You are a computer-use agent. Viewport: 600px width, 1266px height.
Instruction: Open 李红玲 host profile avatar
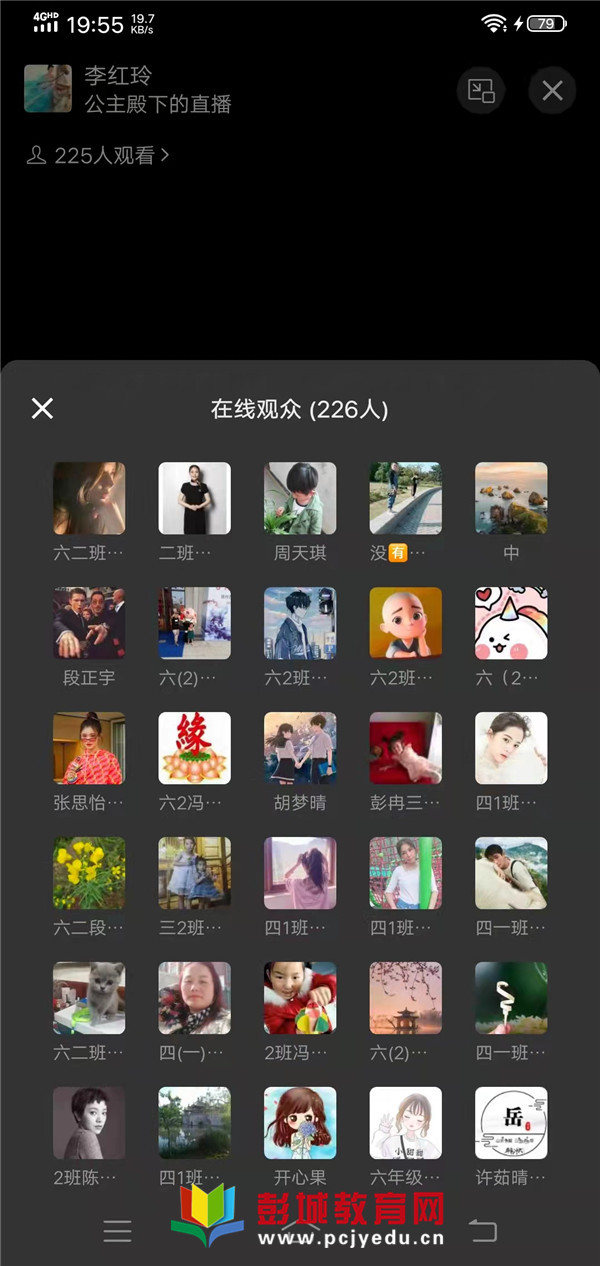pos(47,89)
